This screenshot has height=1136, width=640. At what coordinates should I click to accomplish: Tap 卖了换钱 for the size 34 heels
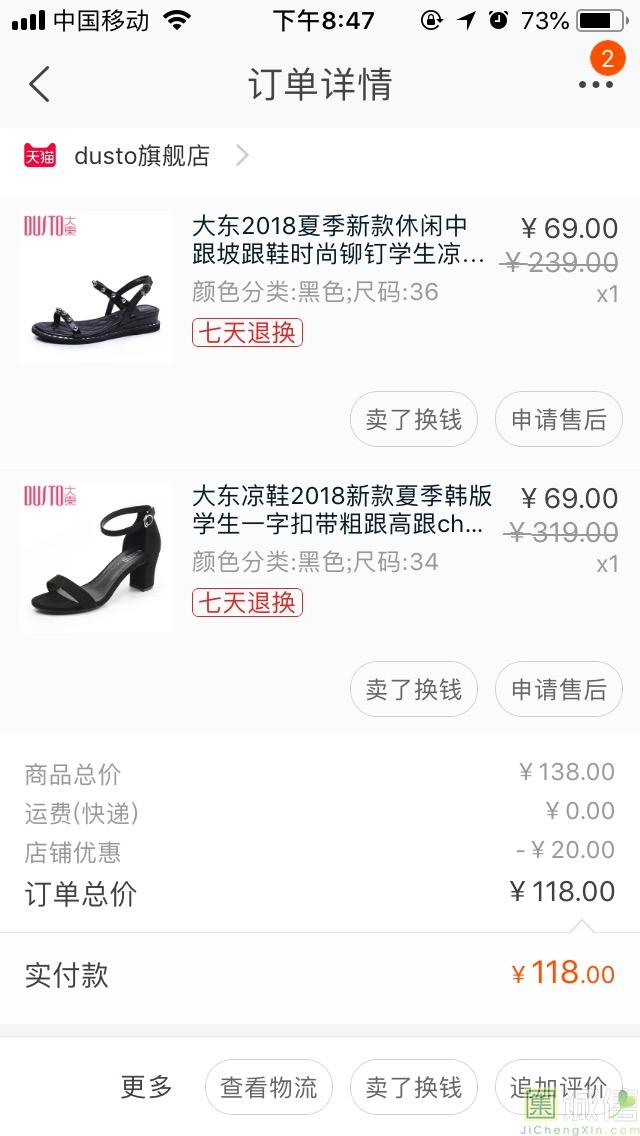tap(414, 690)
